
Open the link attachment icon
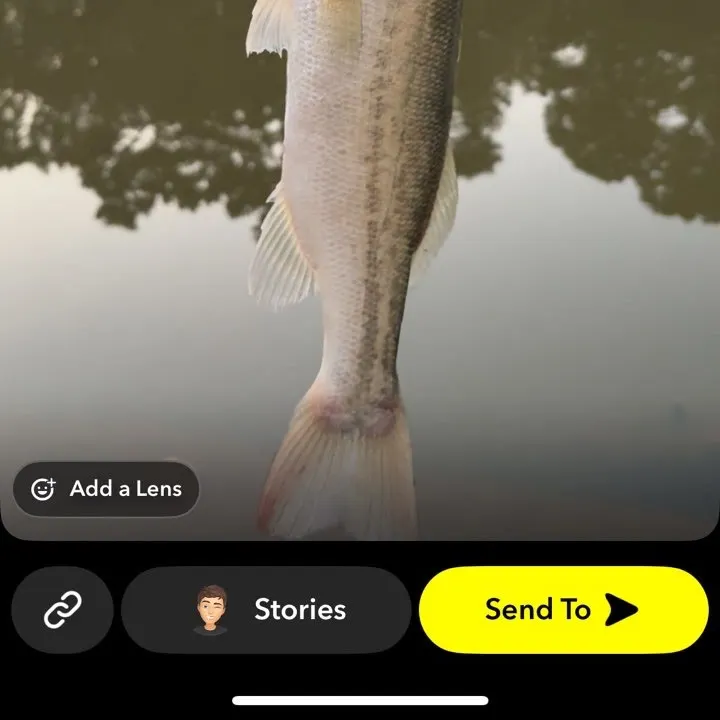point(62,609)
